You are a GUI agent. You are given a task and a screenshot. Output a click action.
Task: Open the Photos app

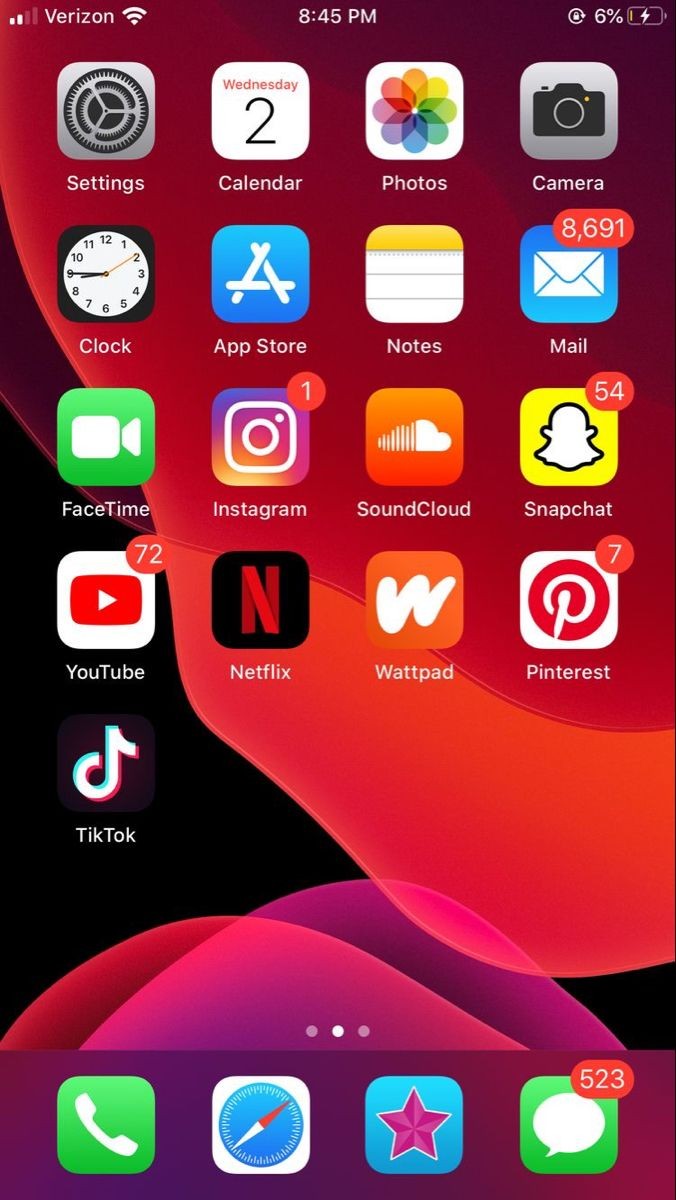(414, 111)
